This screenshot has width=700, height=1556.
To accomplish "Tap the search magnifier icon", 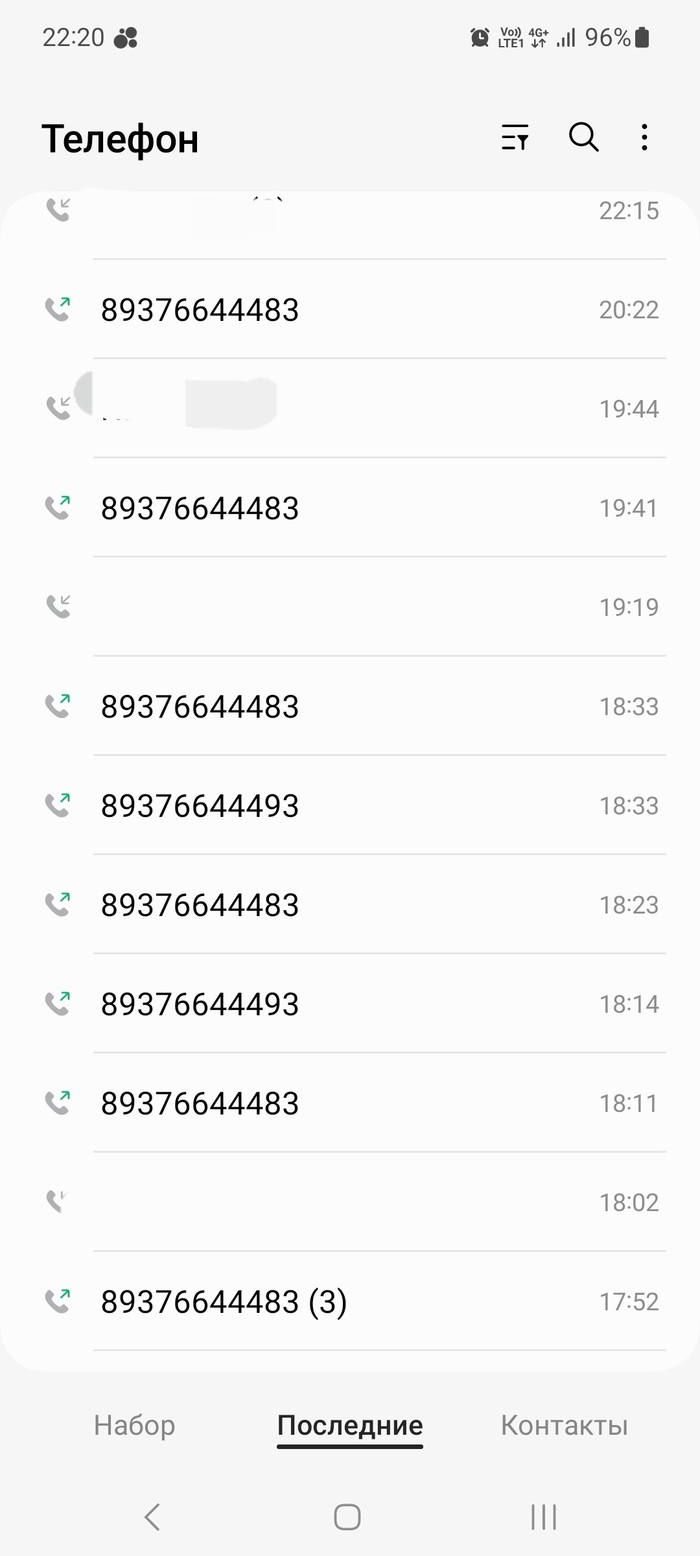I will [x=583, y=138].
